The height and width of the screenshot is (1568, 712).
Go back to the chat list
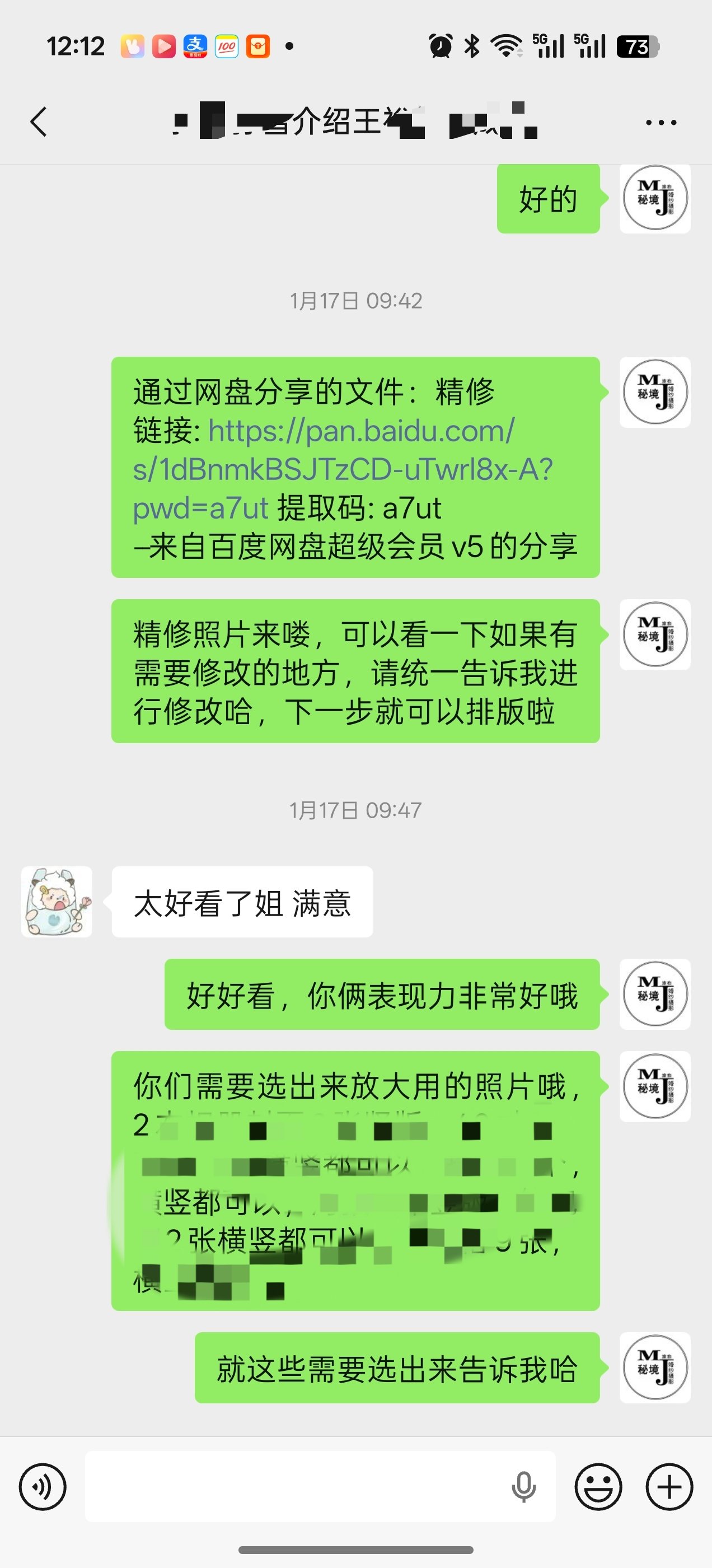(38, 122)
